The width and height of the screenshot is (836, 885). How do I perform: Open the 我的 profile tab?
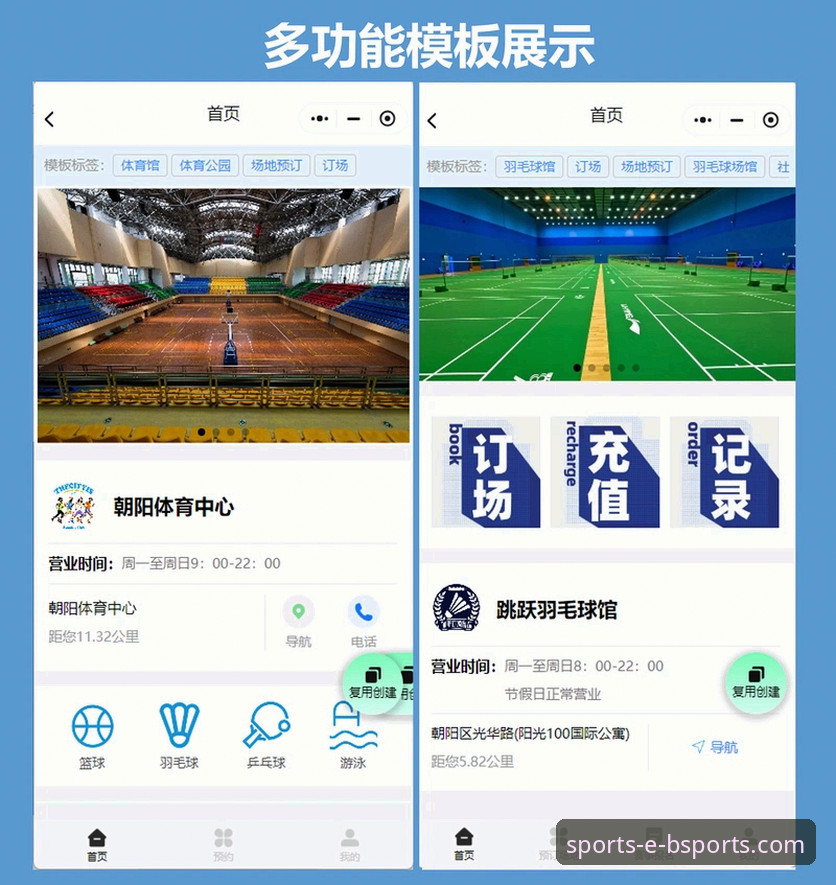click(349, 842)
